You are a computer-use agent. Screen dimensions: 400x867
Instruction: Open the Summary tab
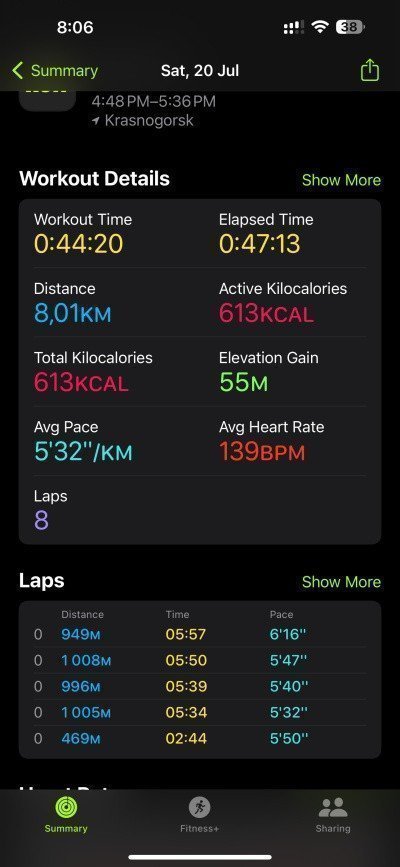66,816
